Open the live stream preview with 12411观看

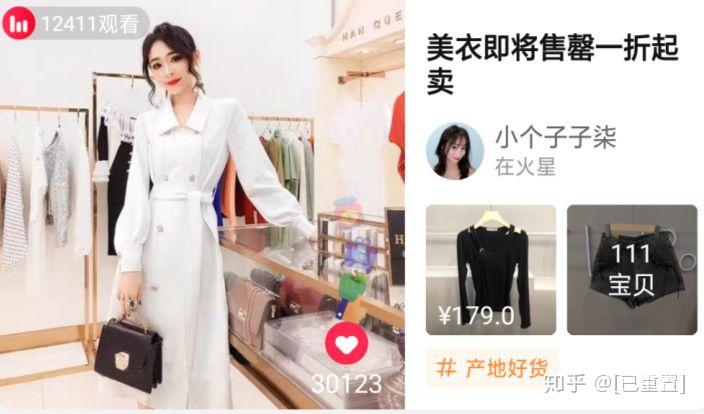tap(200, 200)
